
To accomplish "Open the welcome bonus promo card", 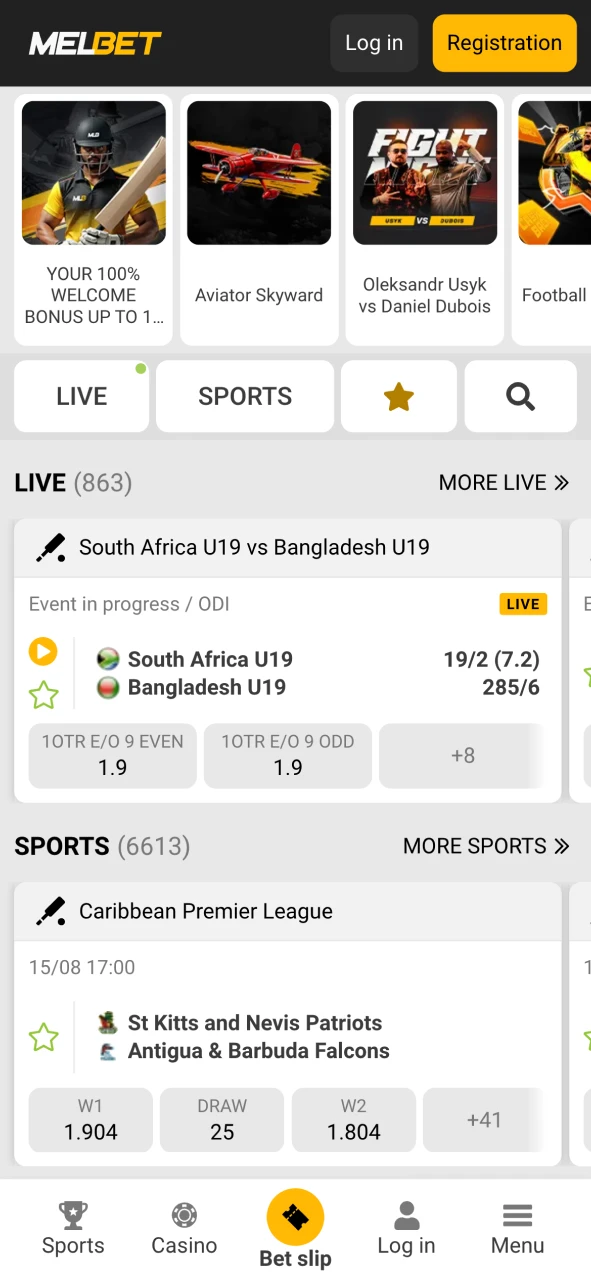I will (x=94, y=219).
